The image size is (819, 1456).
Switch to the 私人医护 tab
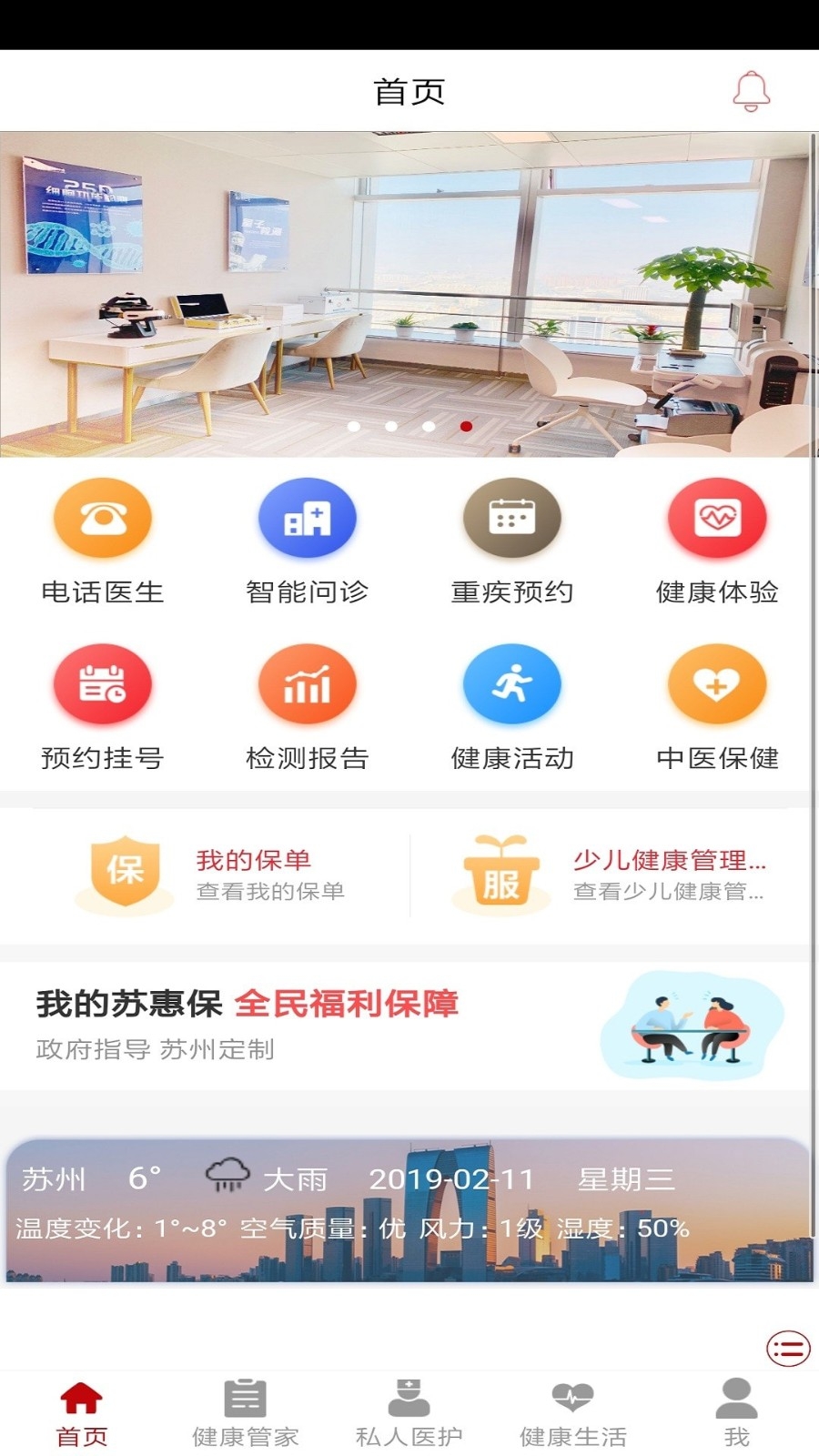click(409, 1413)
